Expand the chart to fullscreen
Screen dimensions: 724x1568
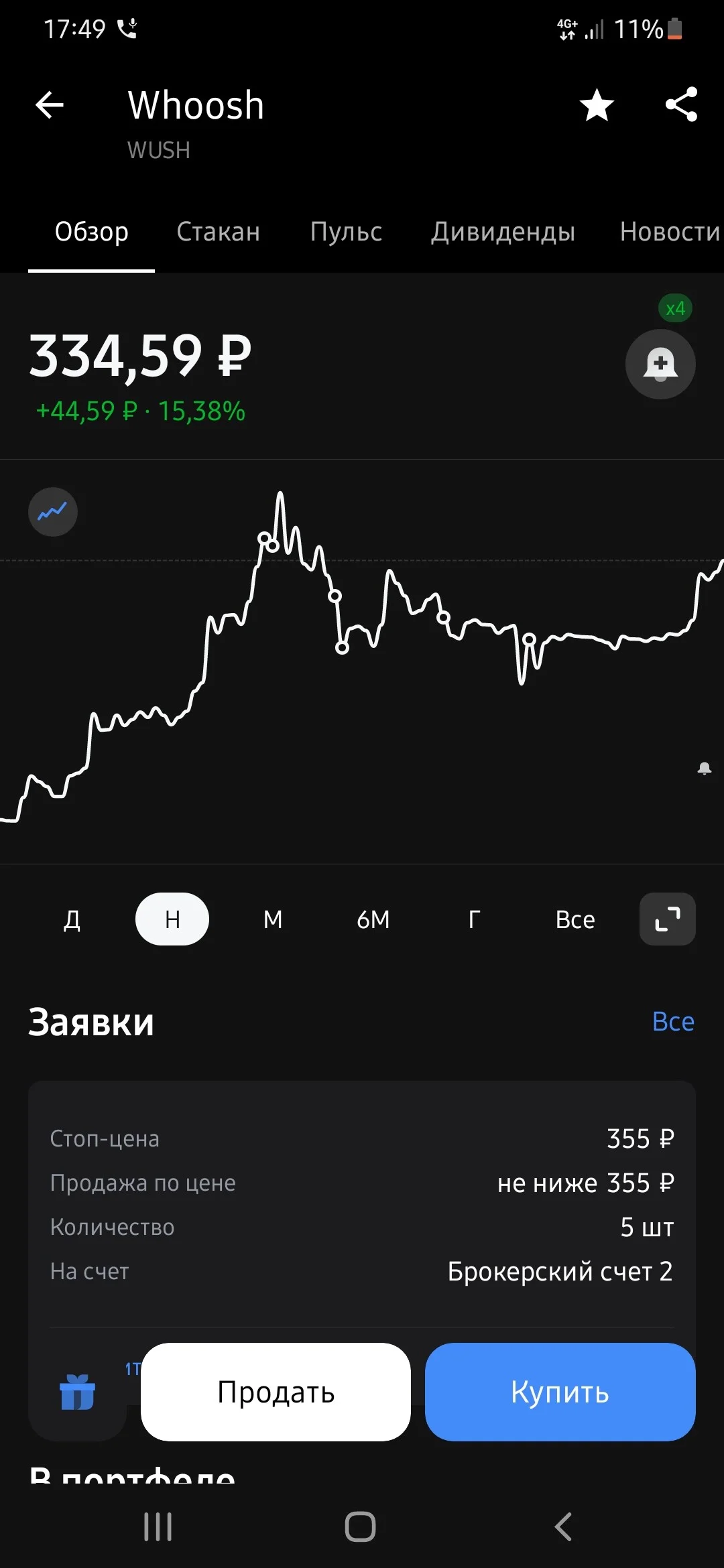point(668,919)
